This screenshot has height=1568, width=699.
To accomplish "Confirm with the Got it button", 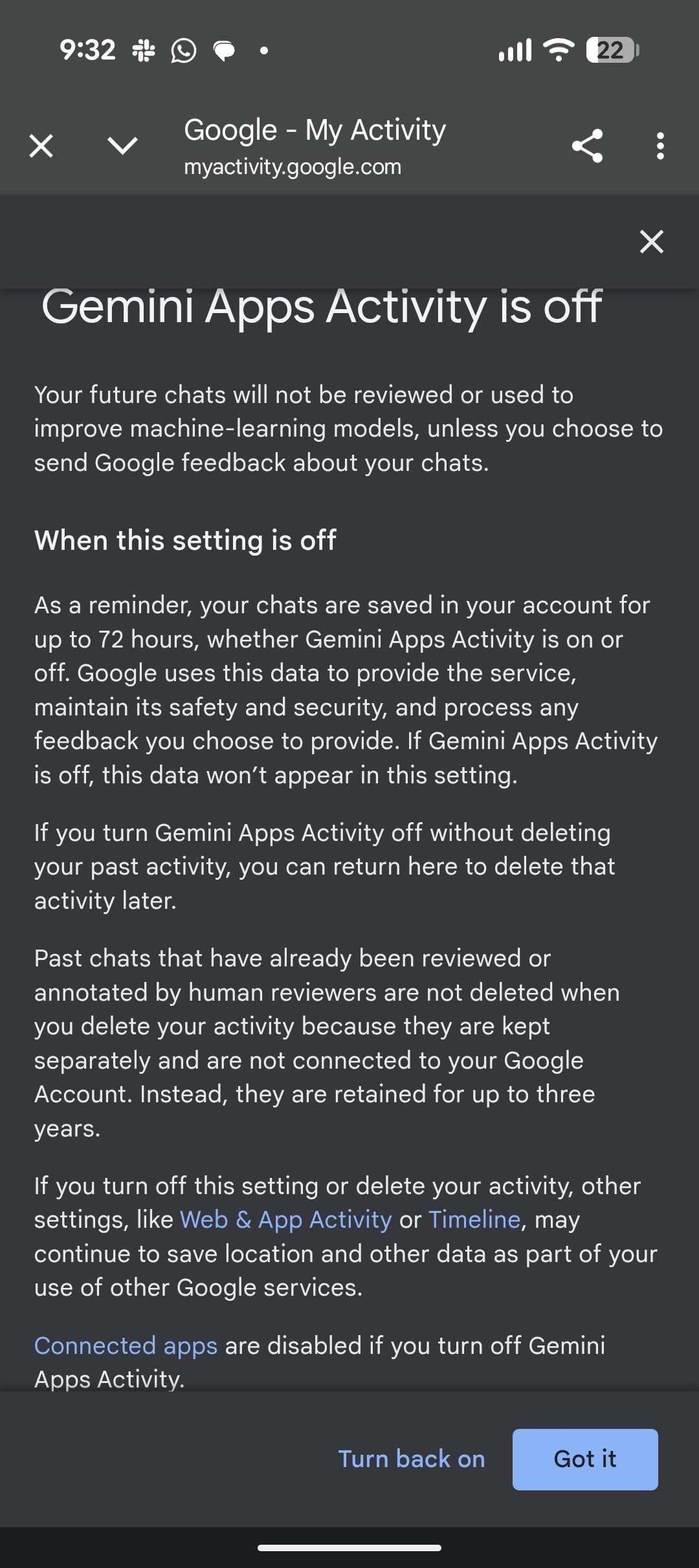I will 585,1459.
